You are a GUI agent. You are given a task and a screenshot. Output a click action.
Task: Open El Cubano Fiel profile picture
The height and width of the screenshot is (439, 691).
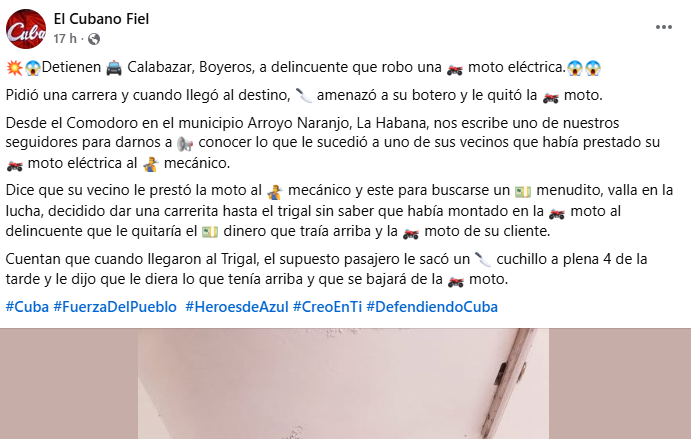click(26, 28)
